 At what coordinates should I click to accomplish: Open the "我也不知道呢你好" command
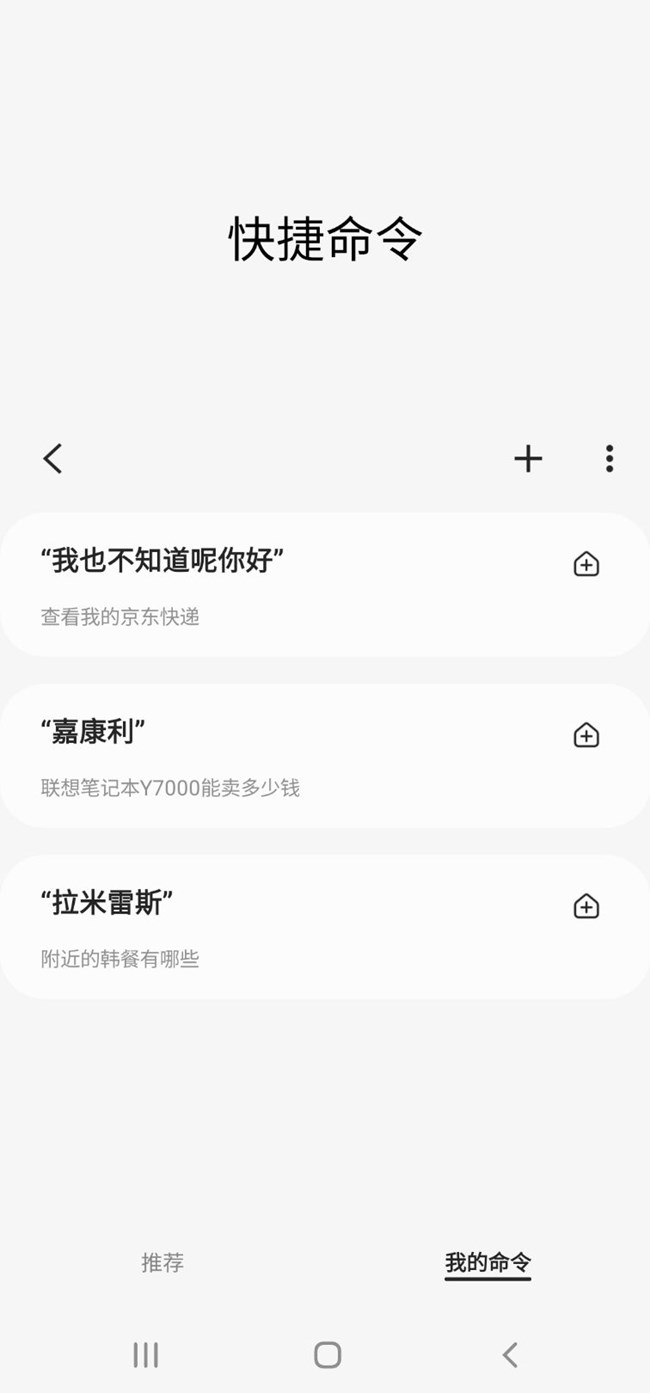[325, 585]
